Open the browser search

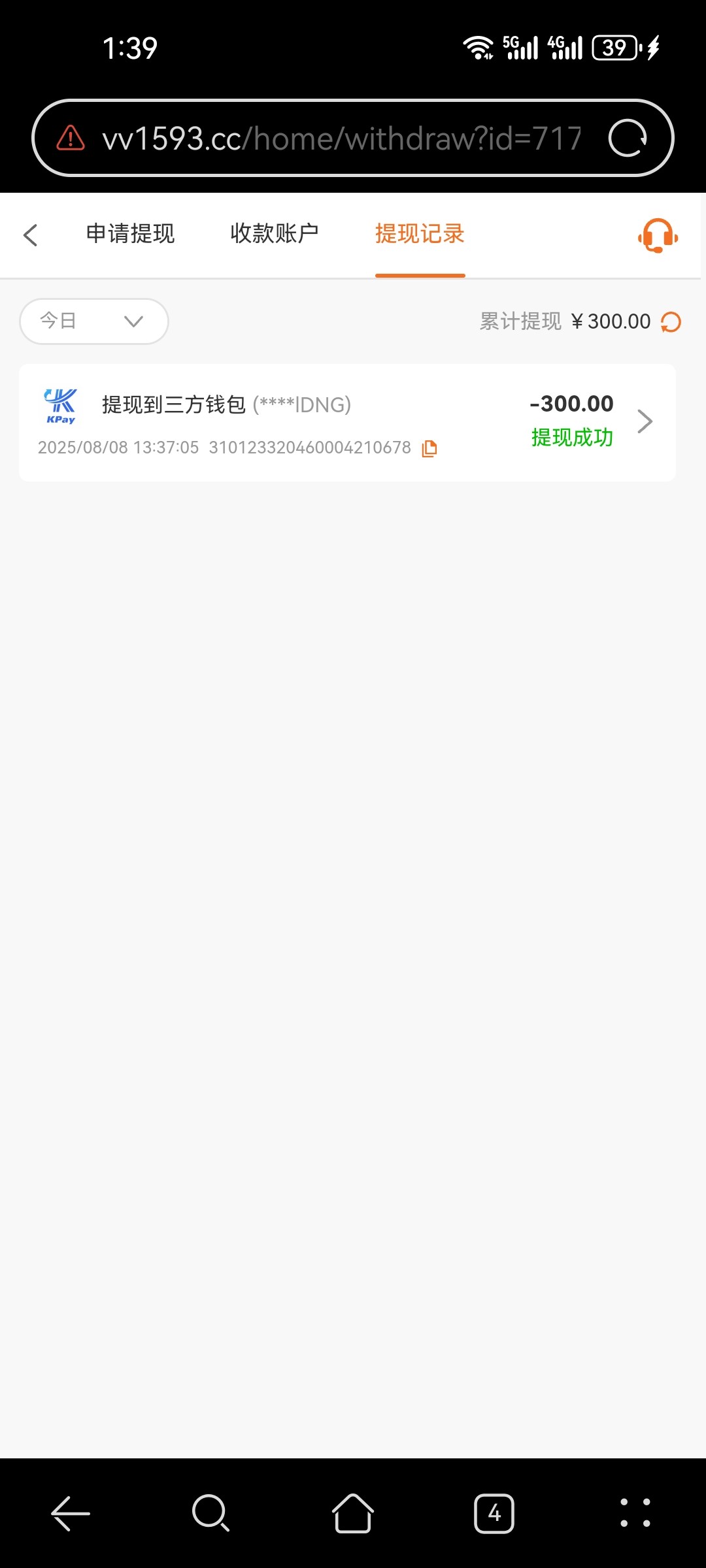tap(210, 1513)
